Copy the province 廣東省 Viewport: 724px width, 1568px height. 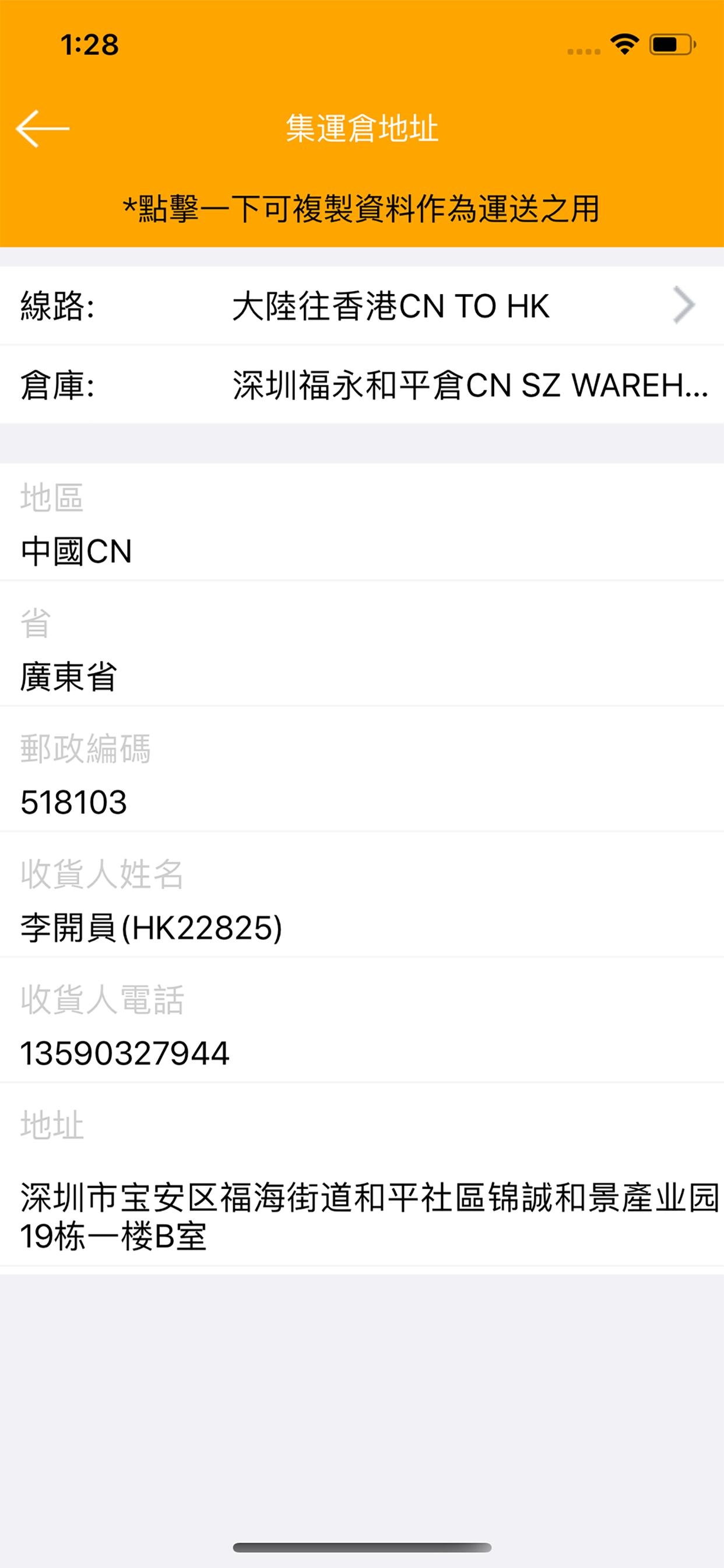(362, 644)
